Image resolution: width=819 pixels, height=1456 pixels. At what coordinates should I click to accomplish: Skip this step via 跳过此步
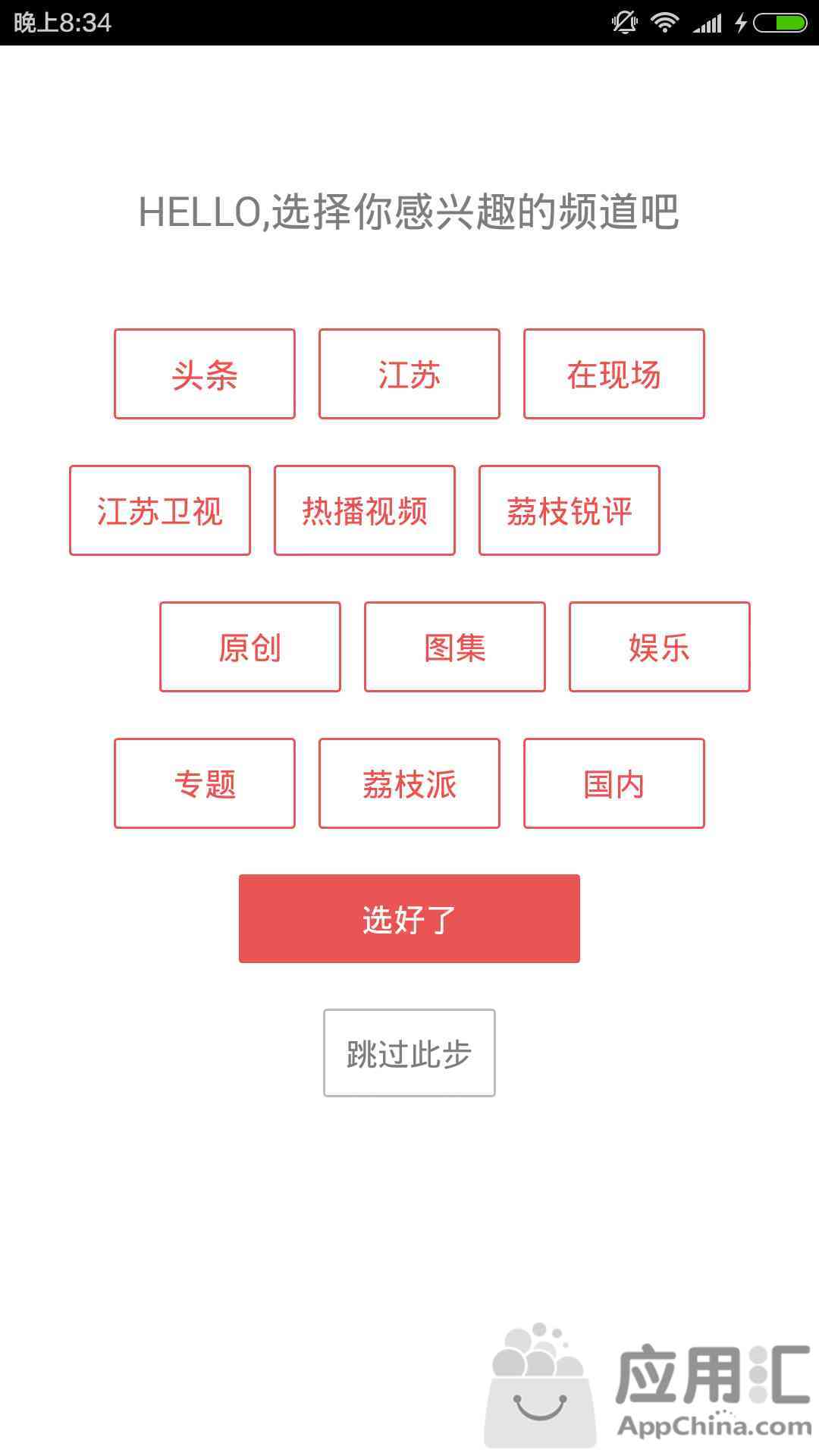tap(409, 1053)
